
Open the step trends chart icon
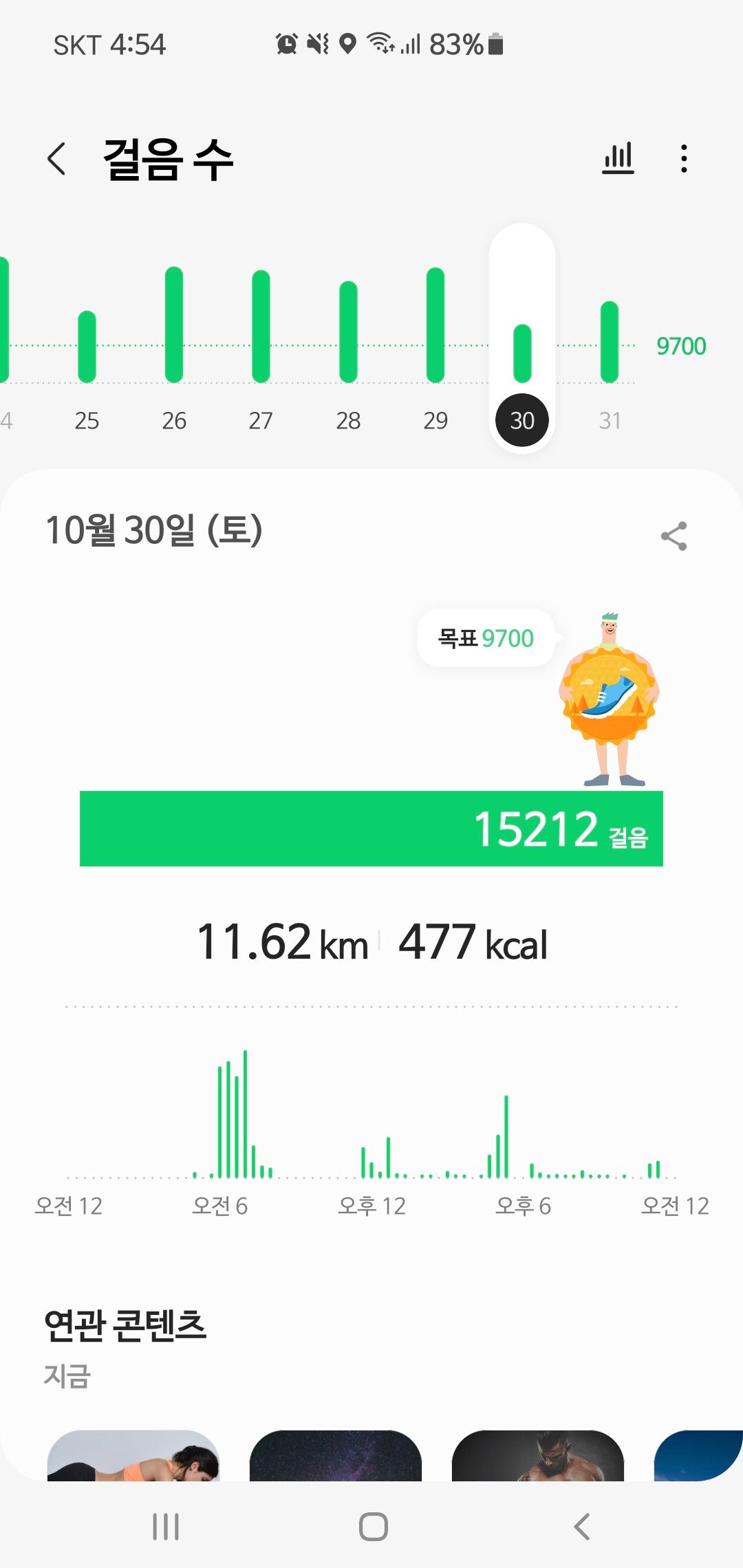pos(618,159)
